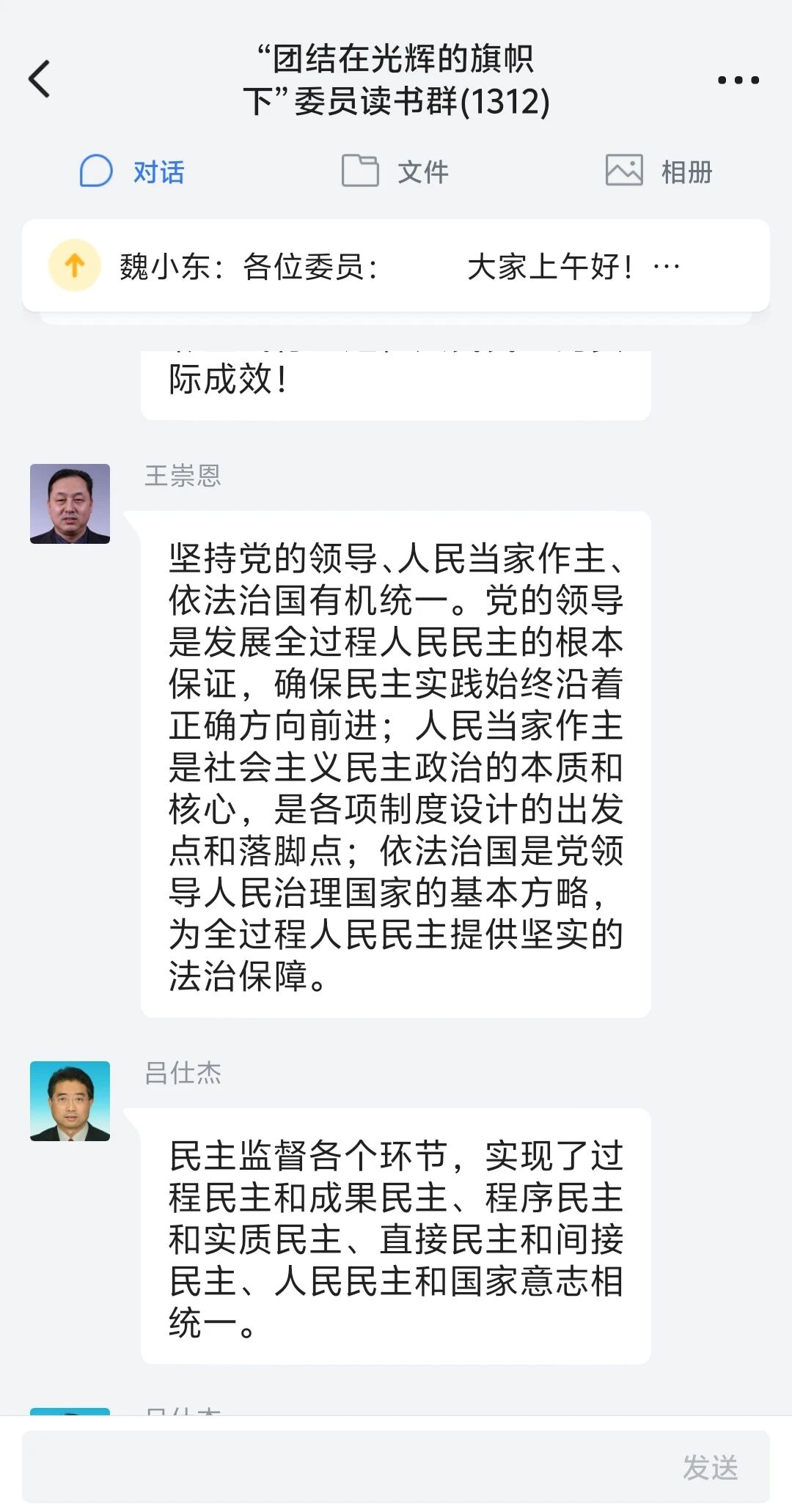Viewport: 792px width, 1512px height.
Task: Switch to the 相册 tab
Action: (x=659, y=172)
